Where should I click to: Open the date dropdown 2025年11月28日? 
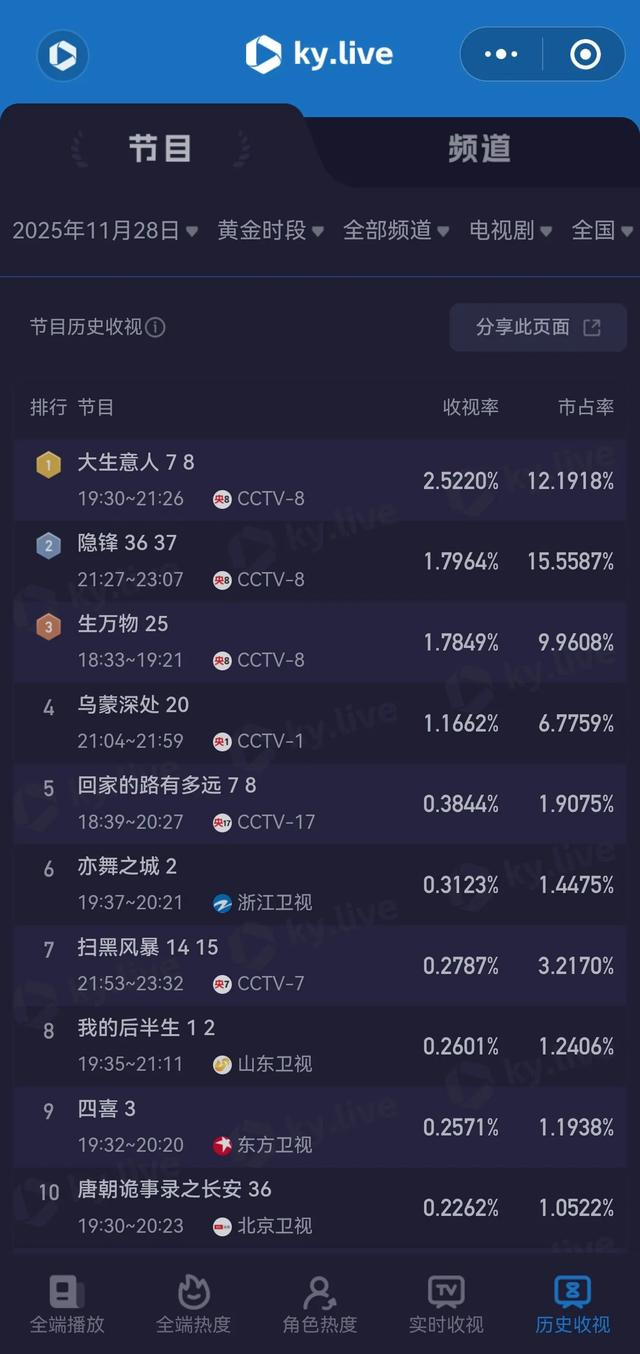pyautogui.click(x=105, y=230)
